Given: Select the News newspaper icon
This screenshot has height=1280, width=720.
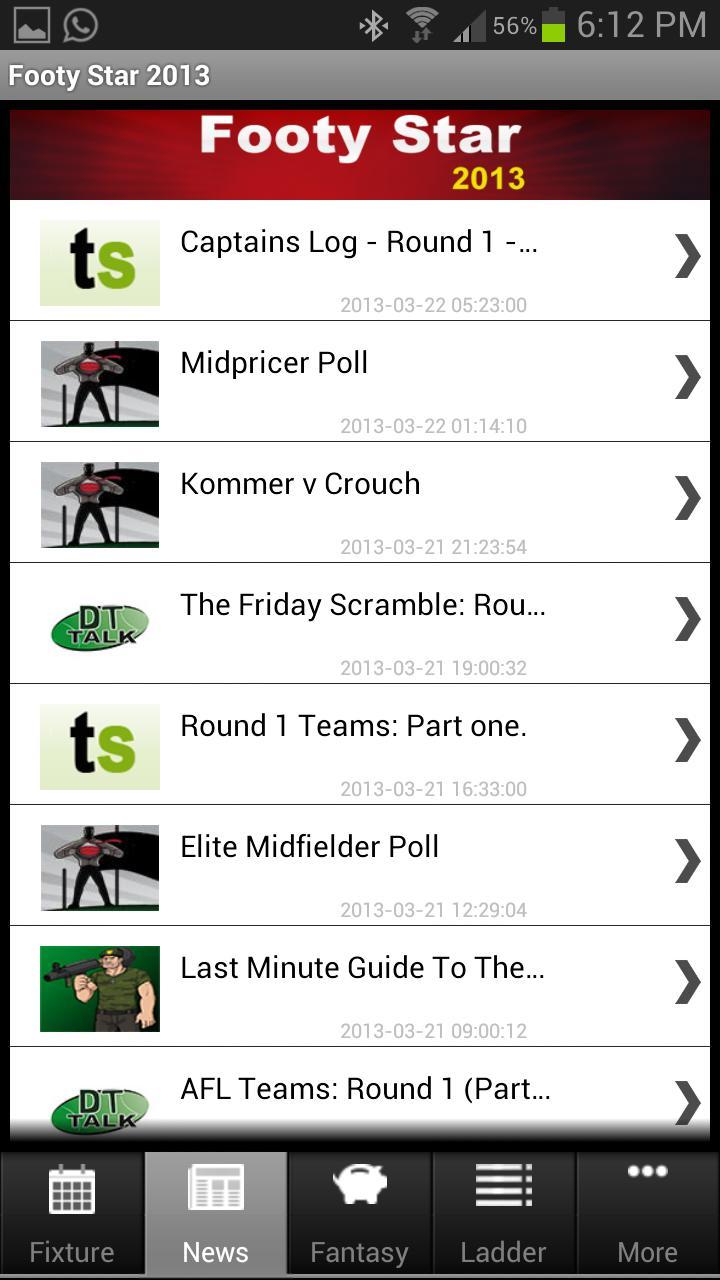Looking at the screenshot, I should [x=215, y=1187].
